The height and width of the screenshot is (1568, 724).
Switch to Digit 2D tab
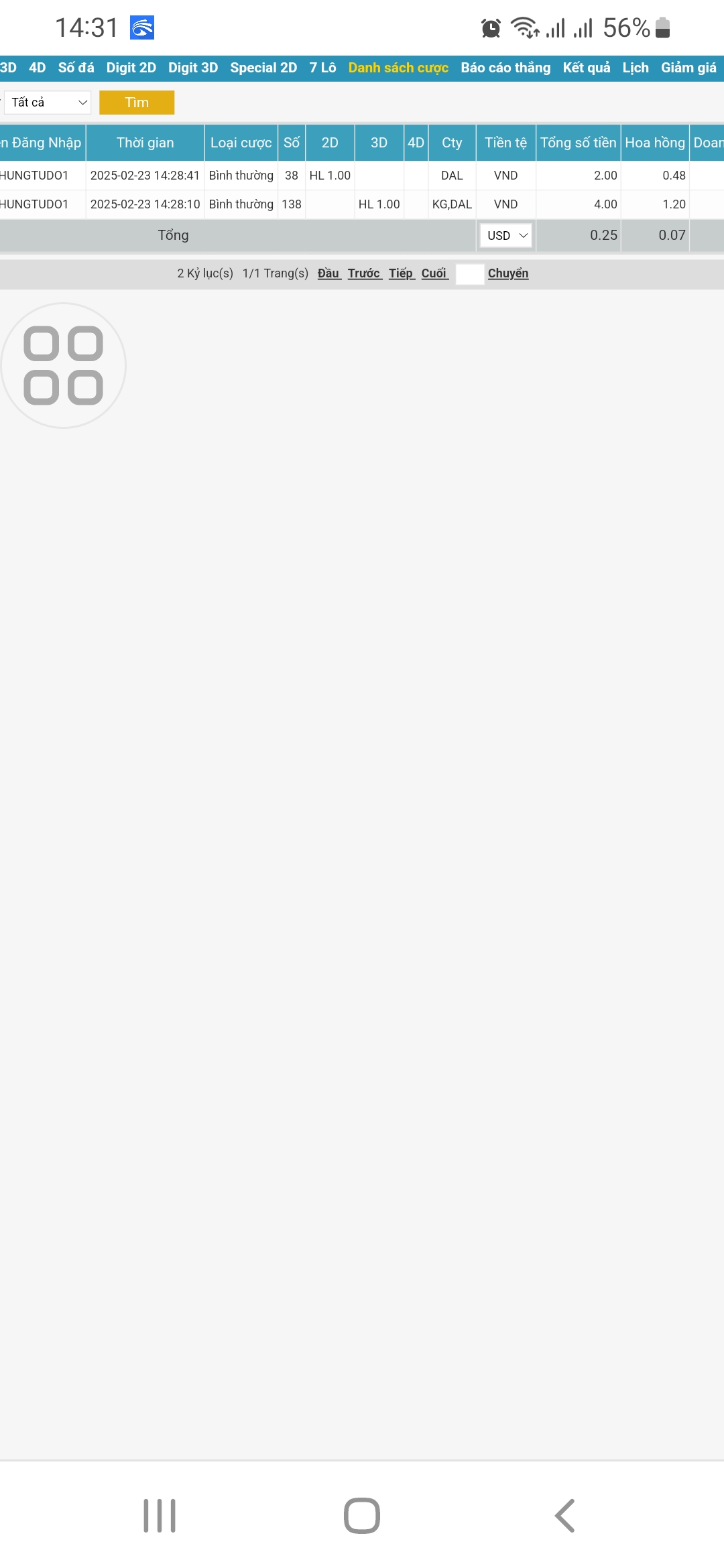[x=131, y=68]
